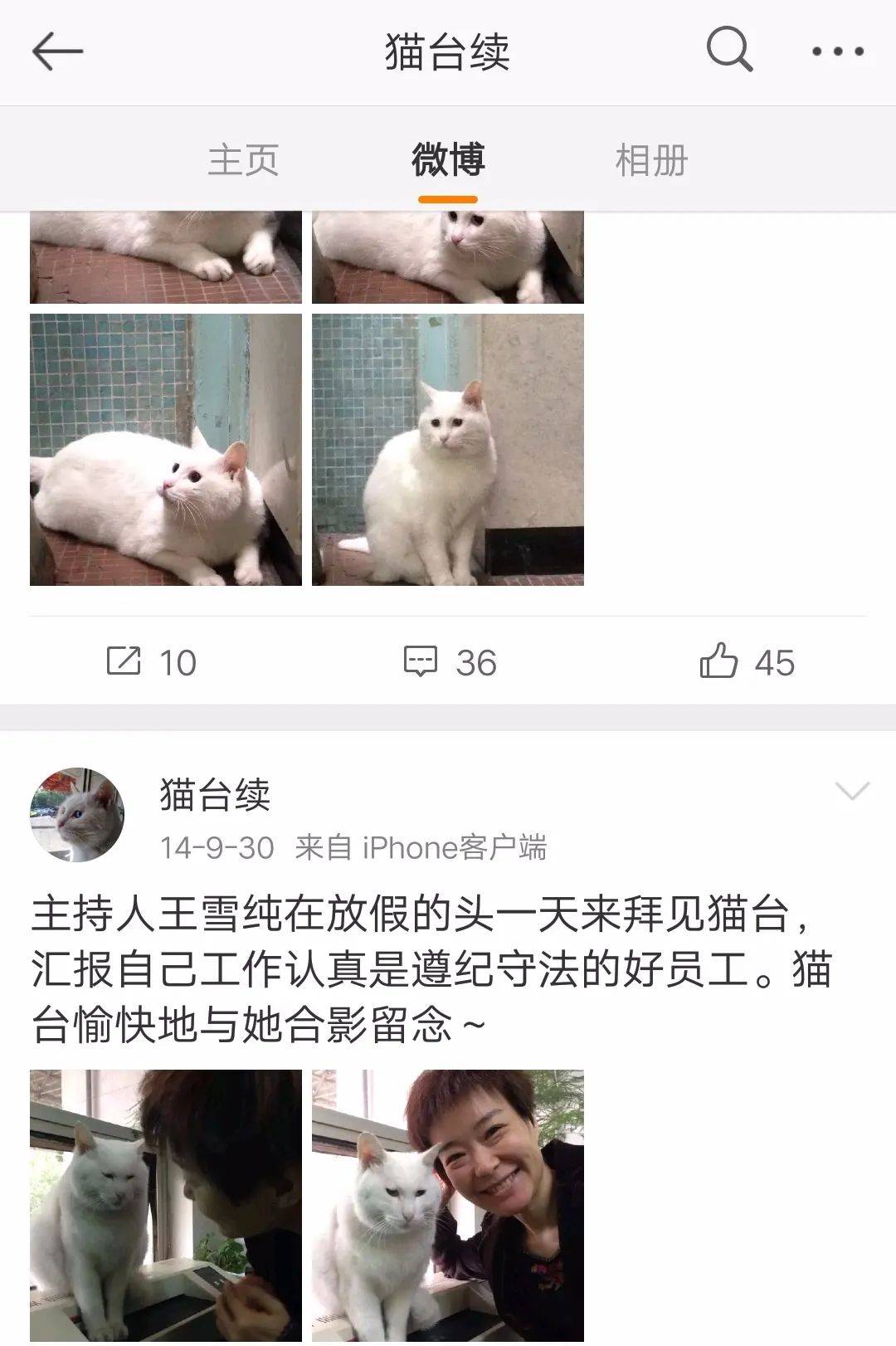Repost the post with 10 reposts
The width and height of the screenshot is (896, 1346).
(x=151, y=662)
